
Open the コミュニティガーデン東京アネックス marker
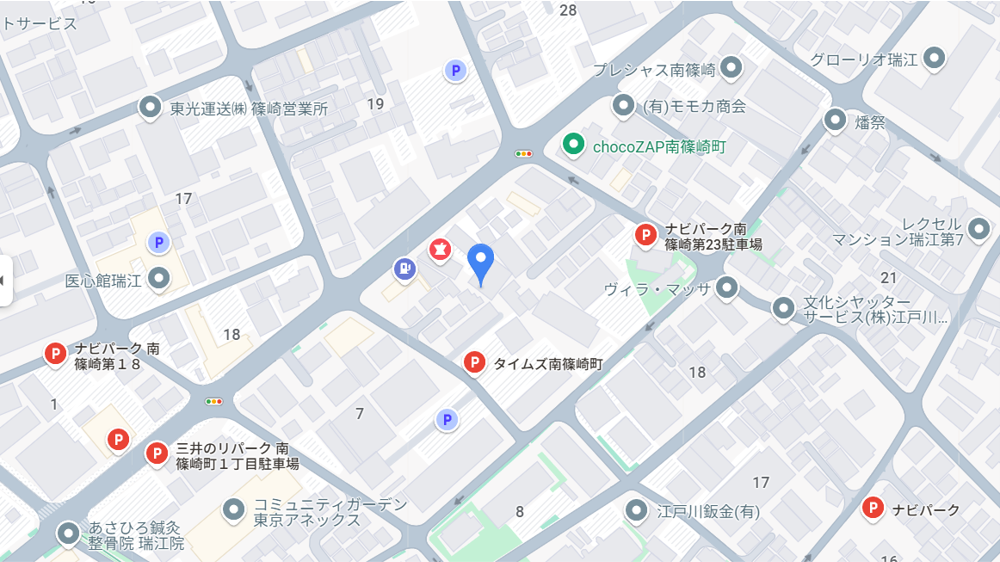coord(234,511)
